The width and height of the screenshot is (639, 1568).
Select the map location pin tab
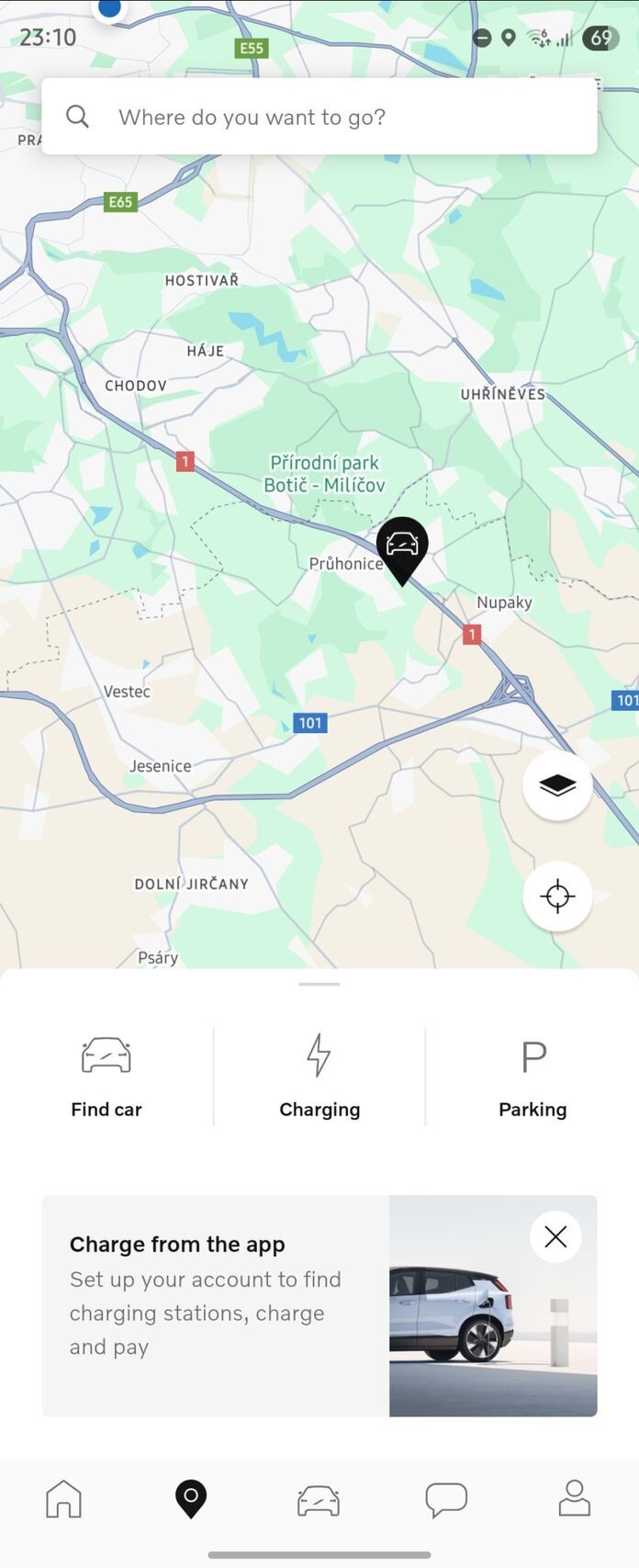191,1499
